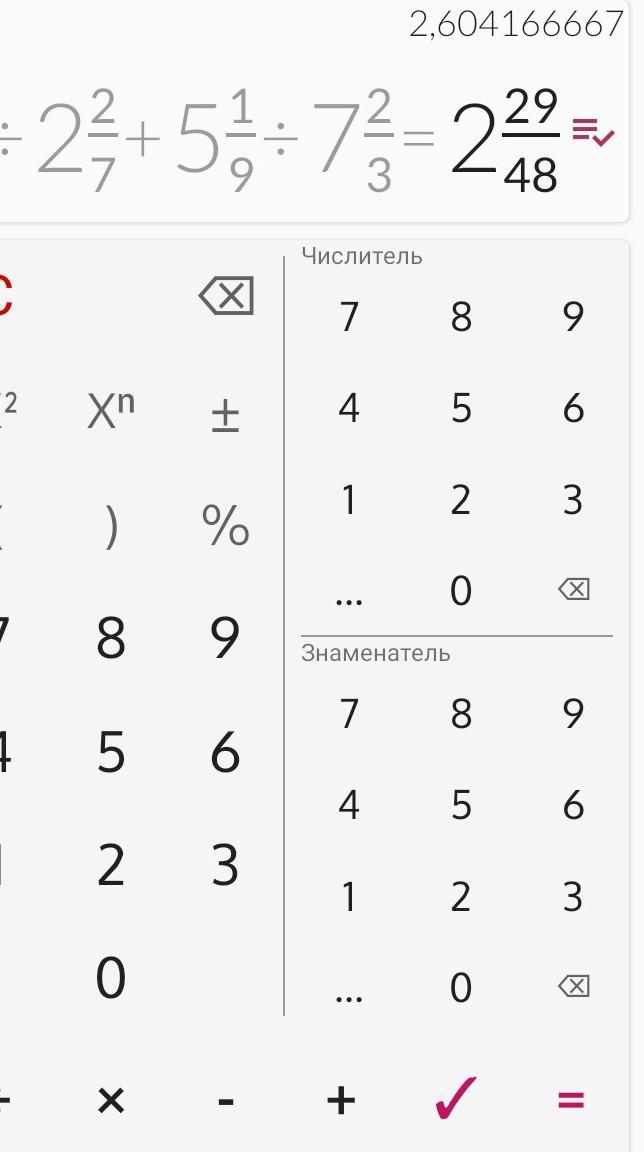Tap the plus operator key
This screenshot has width=644, height=1152.
coord(341,1101)
